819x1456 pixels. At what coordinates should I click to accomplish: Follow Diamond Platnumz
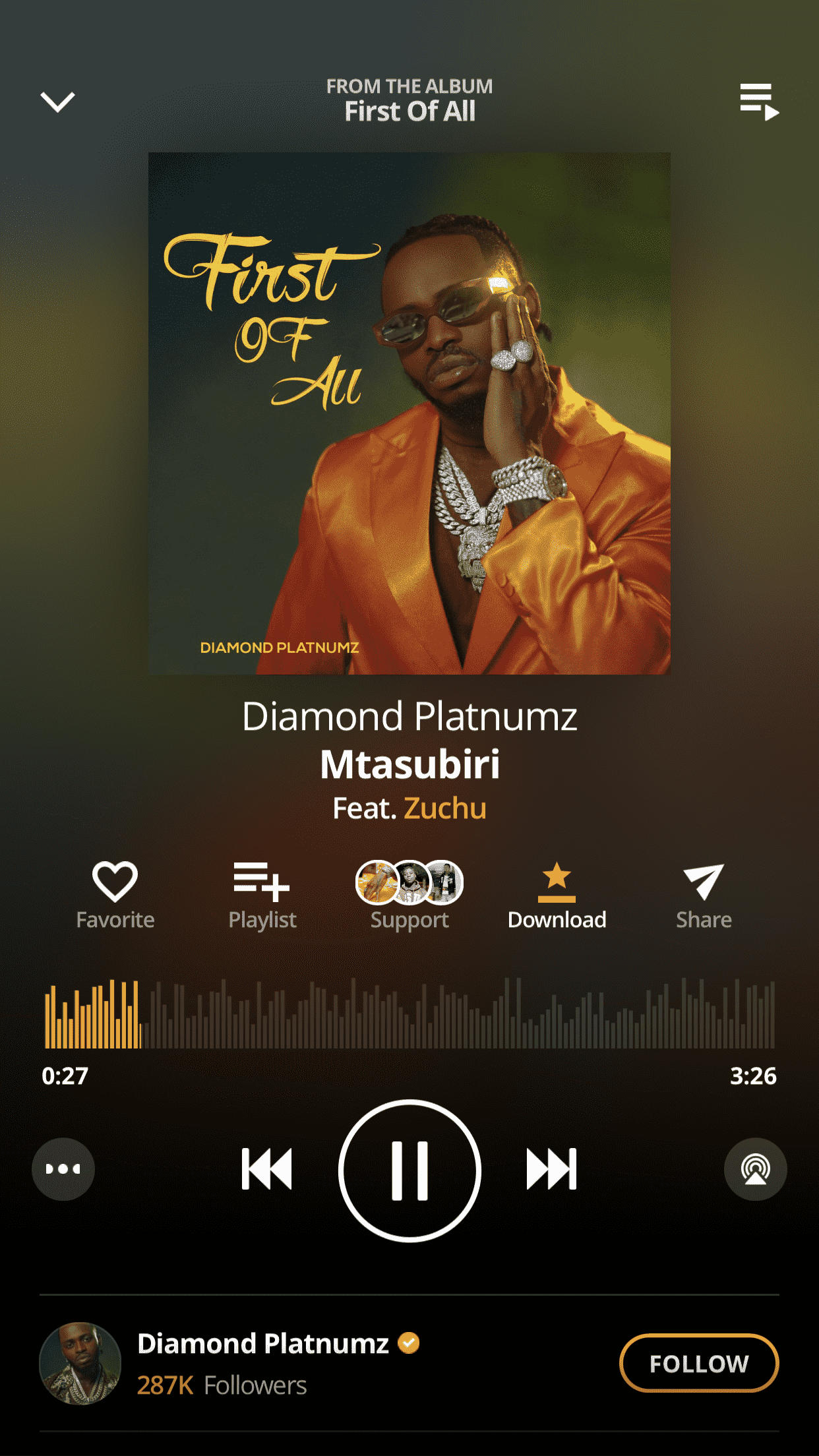tap(699, 1363)
